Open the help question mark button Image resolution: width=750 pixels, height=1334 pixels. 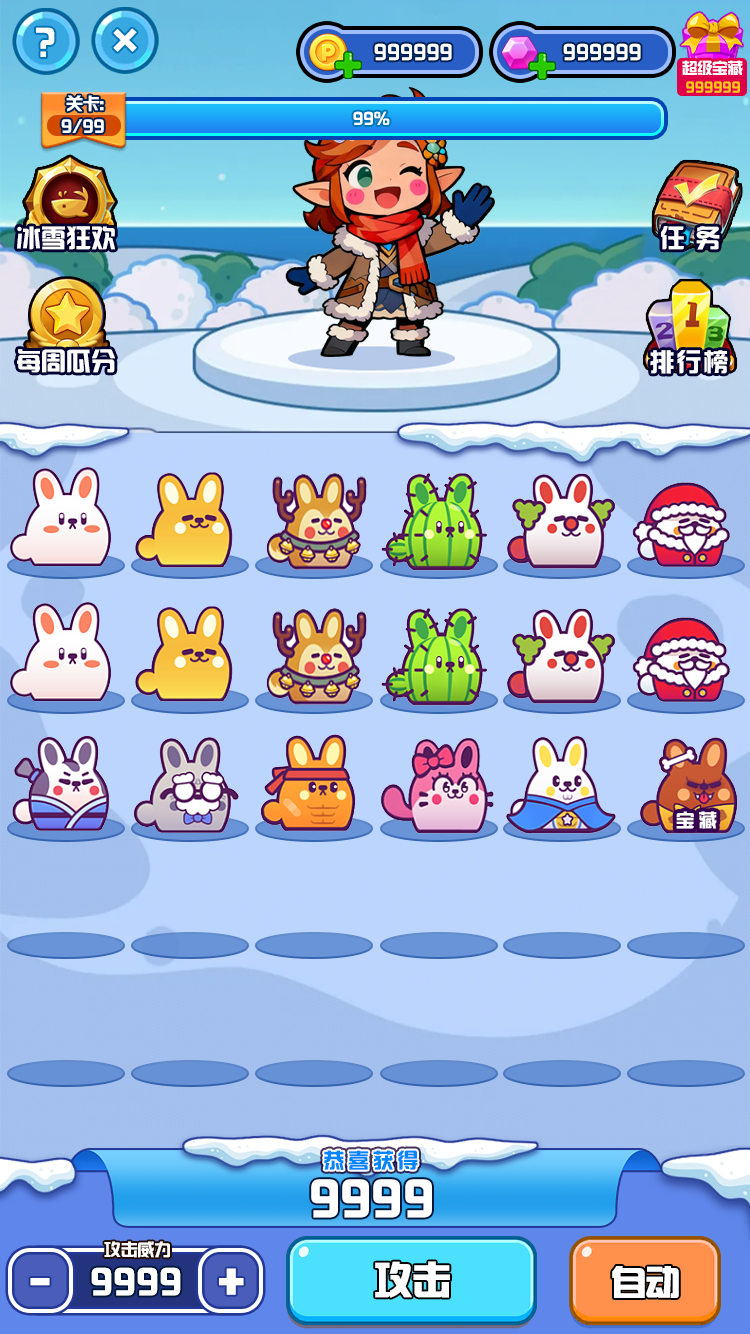[x=46, y=41]
